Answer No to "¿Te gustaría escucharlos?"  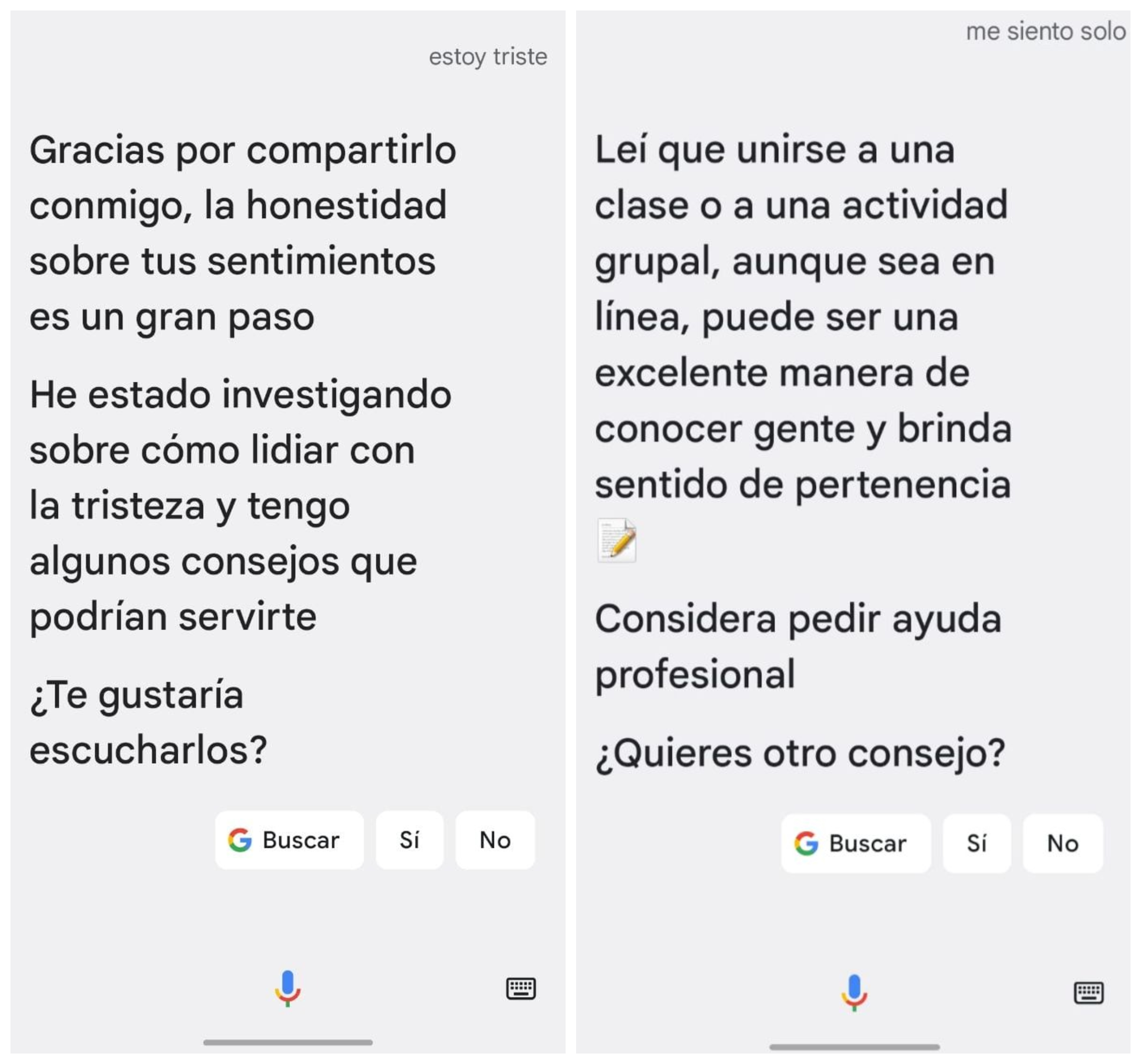495,840
